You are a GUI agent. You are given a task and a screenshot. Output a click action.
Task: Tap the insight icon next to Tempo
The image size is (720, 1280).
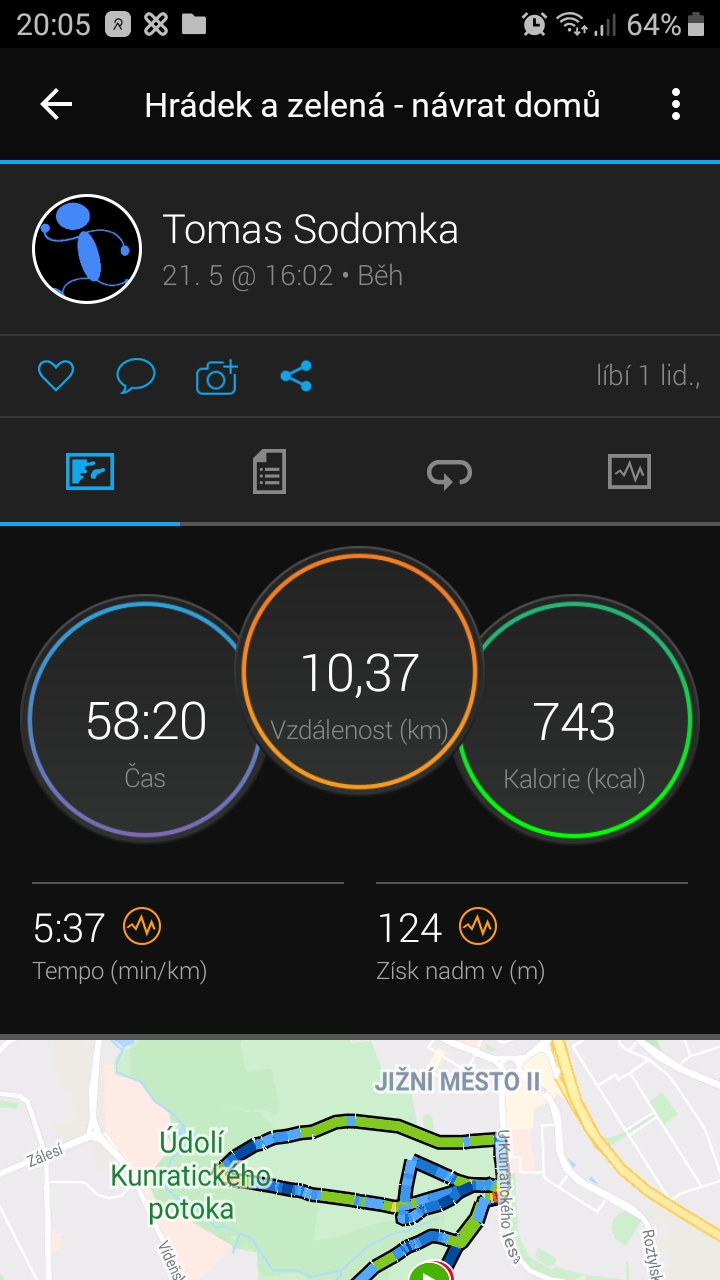coord(141,927)
